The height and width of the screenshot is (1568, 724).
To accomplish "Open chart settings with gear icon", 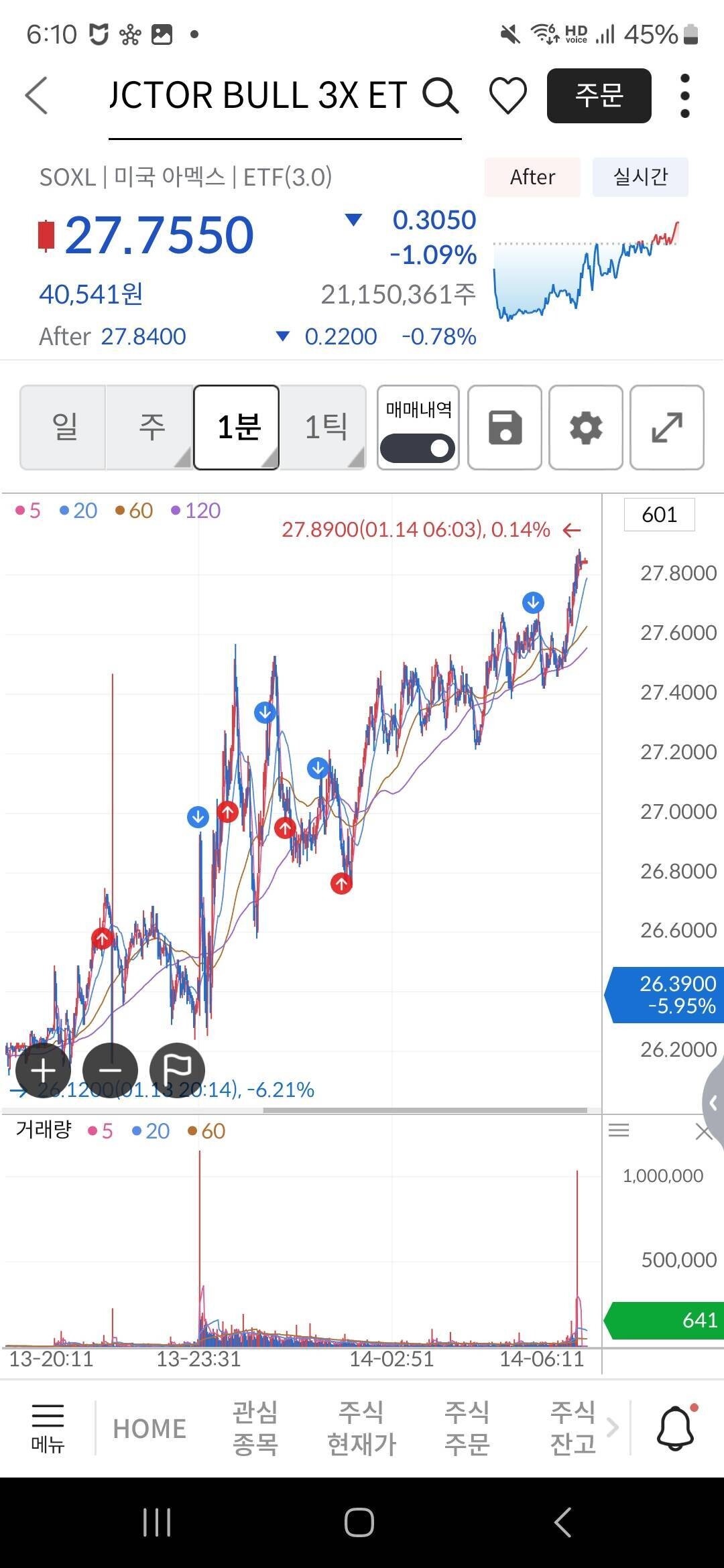I will [x=586, y=428].
